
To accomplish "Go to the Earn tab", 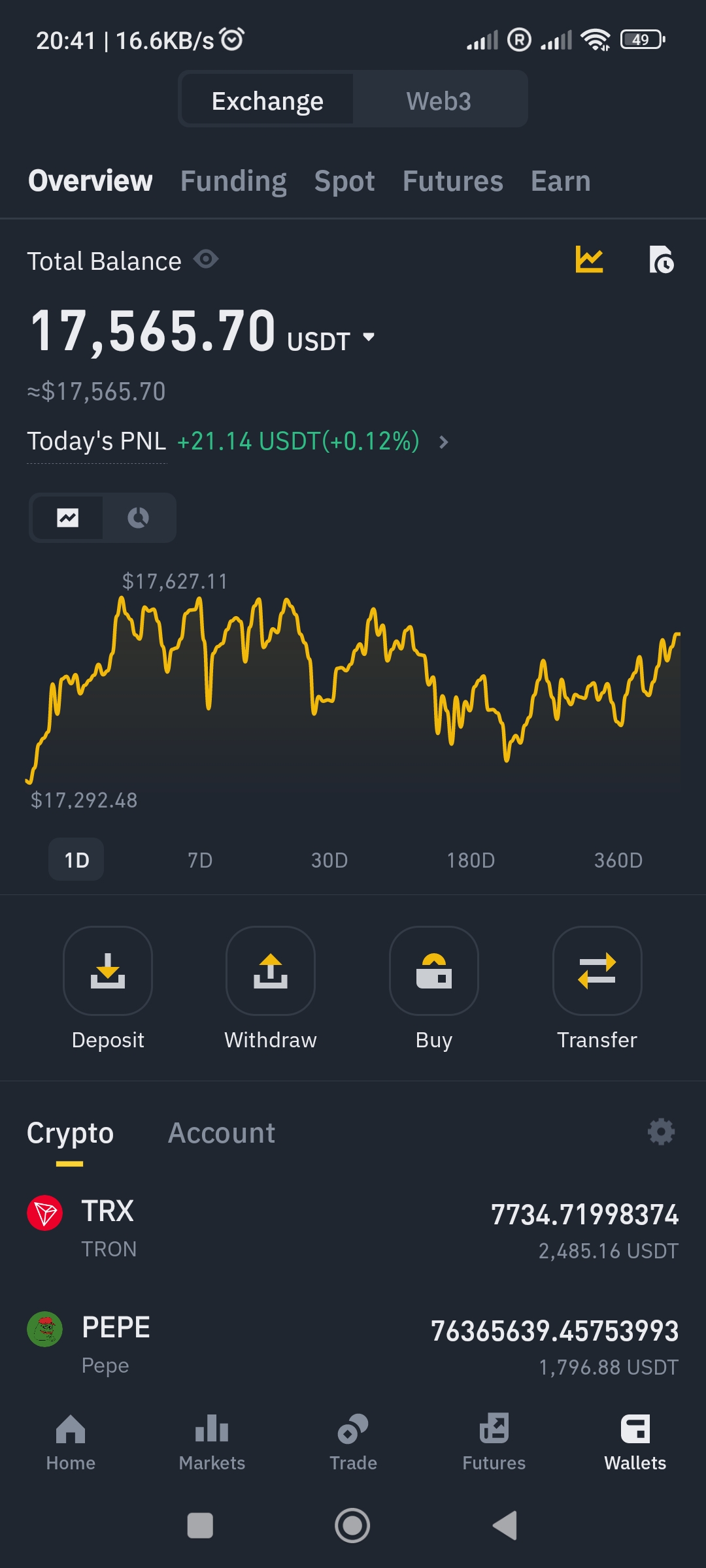I will tap(560, 181).
